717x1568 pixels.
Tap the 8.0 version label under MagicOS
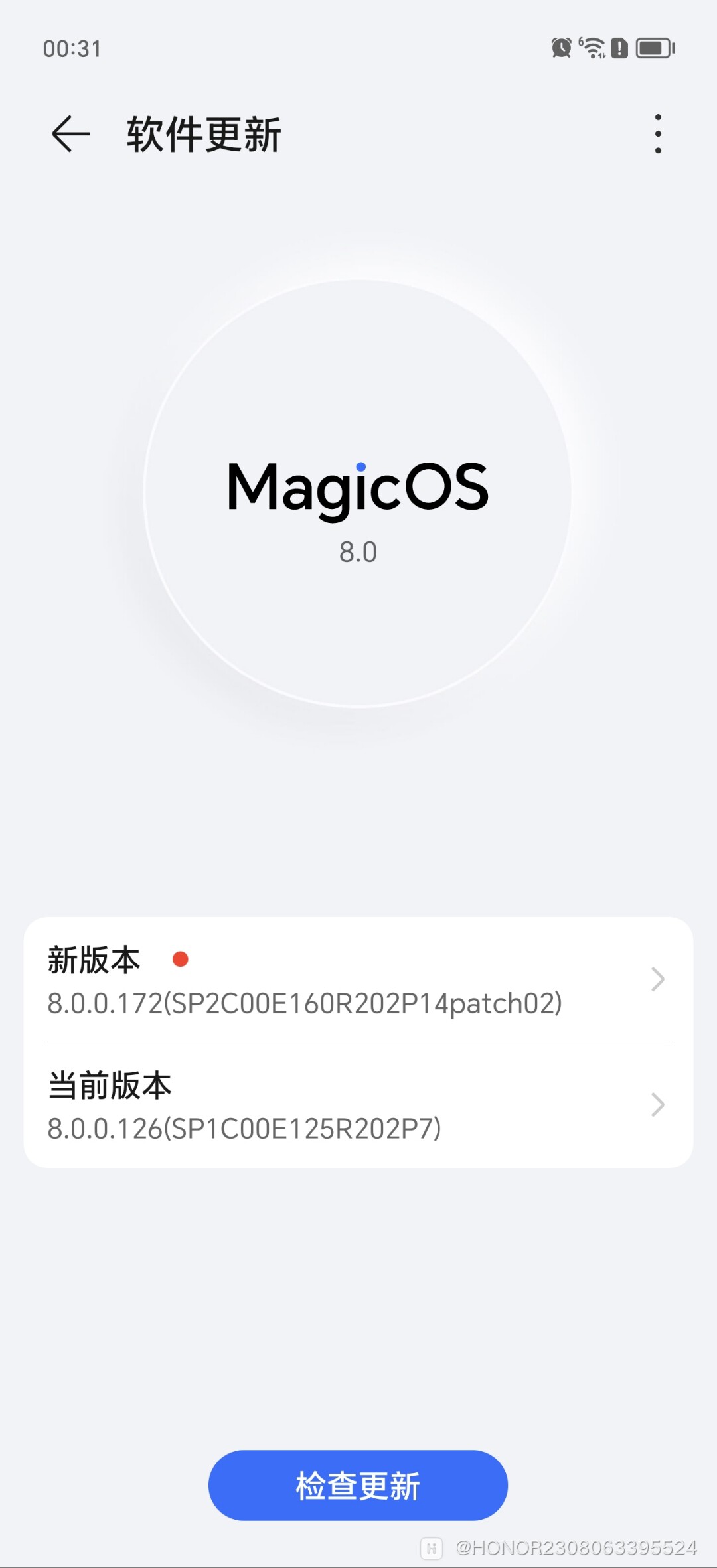pyautogui.click(x=358, y=551)
